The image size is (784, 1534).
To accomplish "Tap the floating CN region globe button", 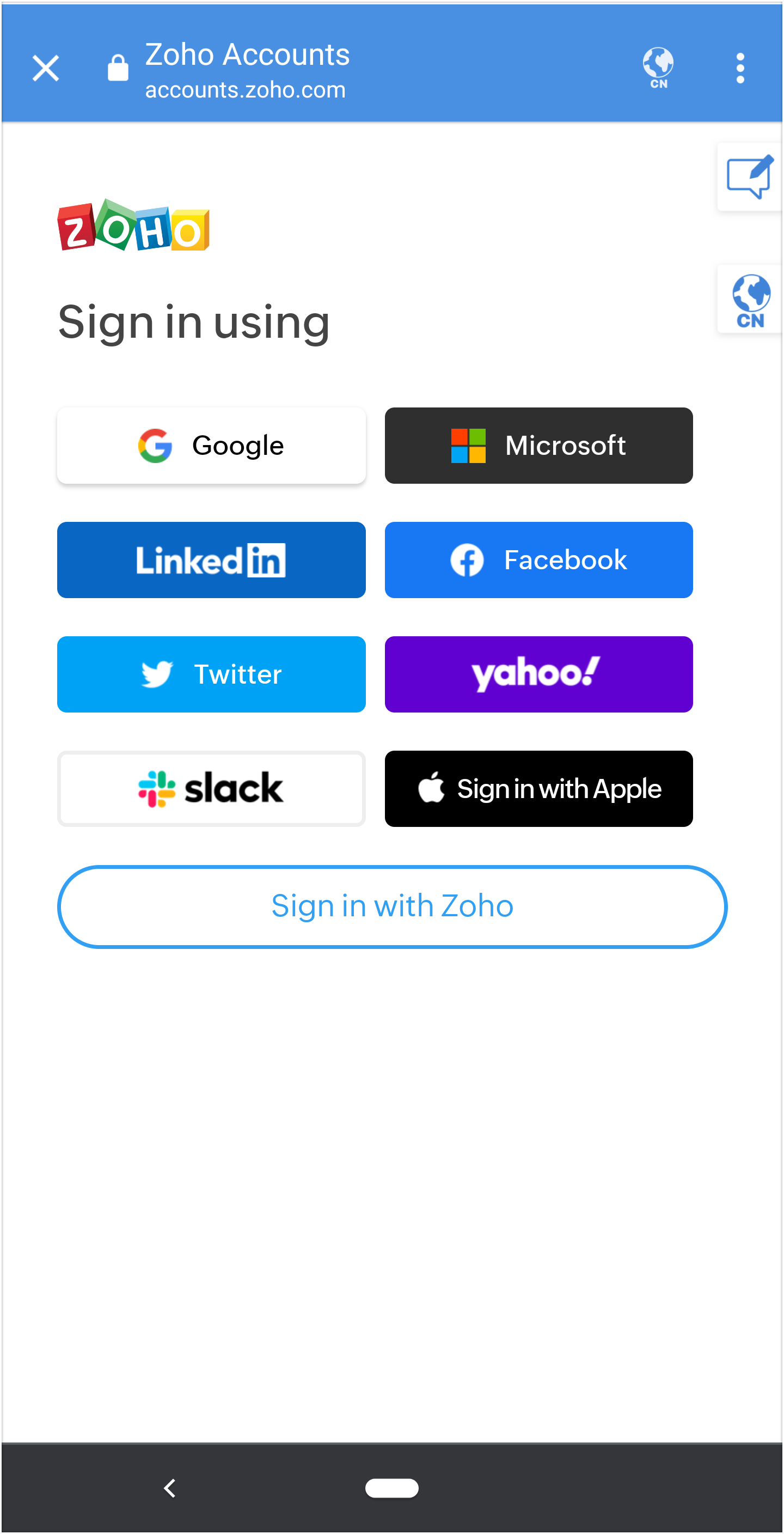I will tap(750, 300).
